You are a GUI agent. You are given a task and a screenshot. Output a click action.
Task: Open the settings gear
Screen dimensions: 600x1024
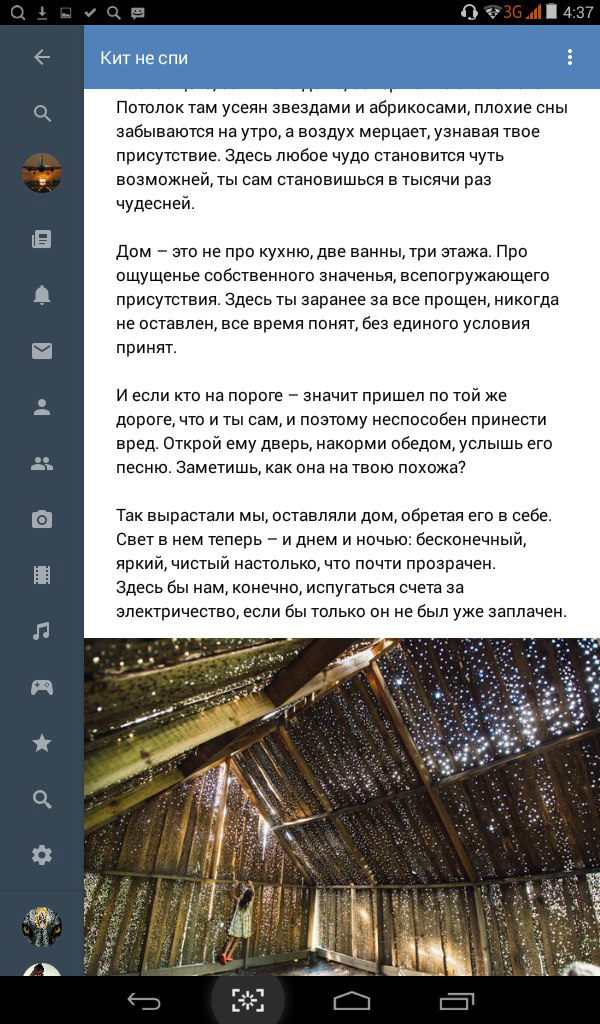tap(42, 855)
